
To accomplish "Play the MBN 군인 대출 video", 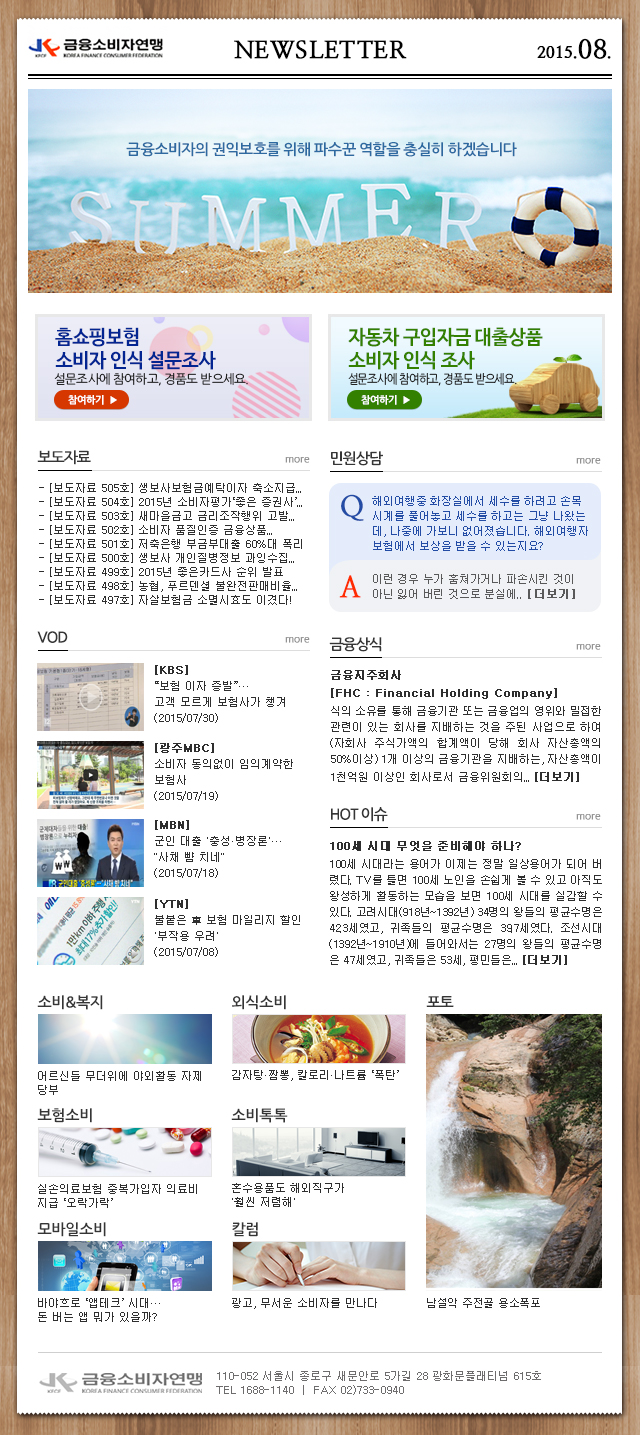I will pyautogui.click(x=90, y=852).
